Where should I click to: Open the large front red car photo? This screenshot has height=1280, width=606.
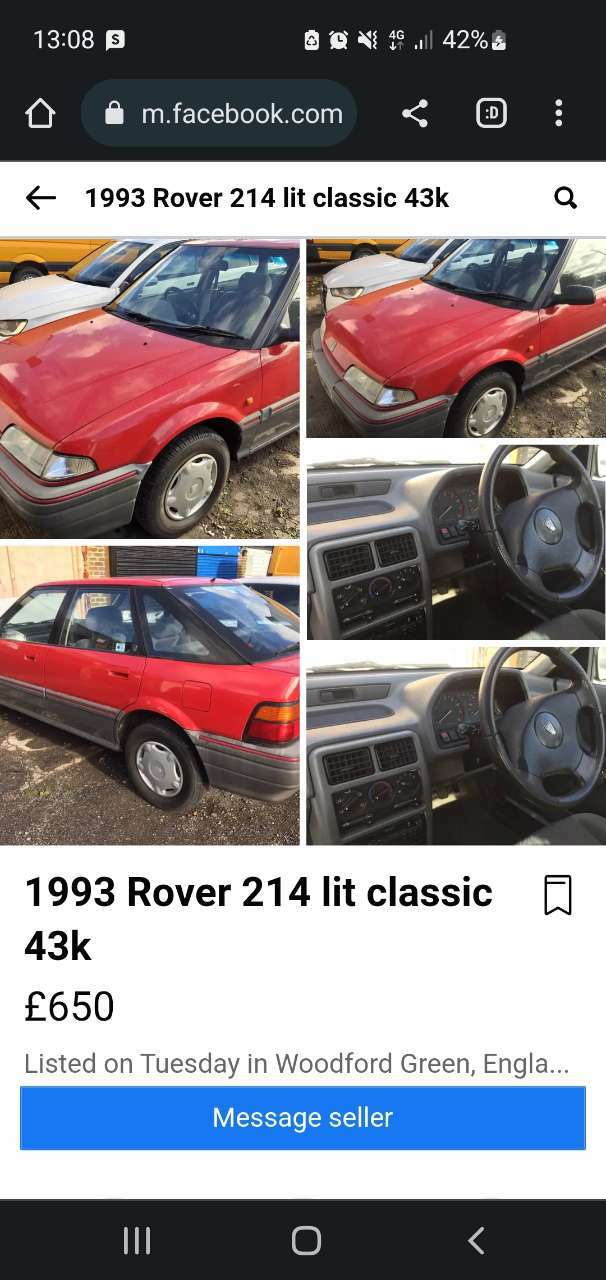150,389
